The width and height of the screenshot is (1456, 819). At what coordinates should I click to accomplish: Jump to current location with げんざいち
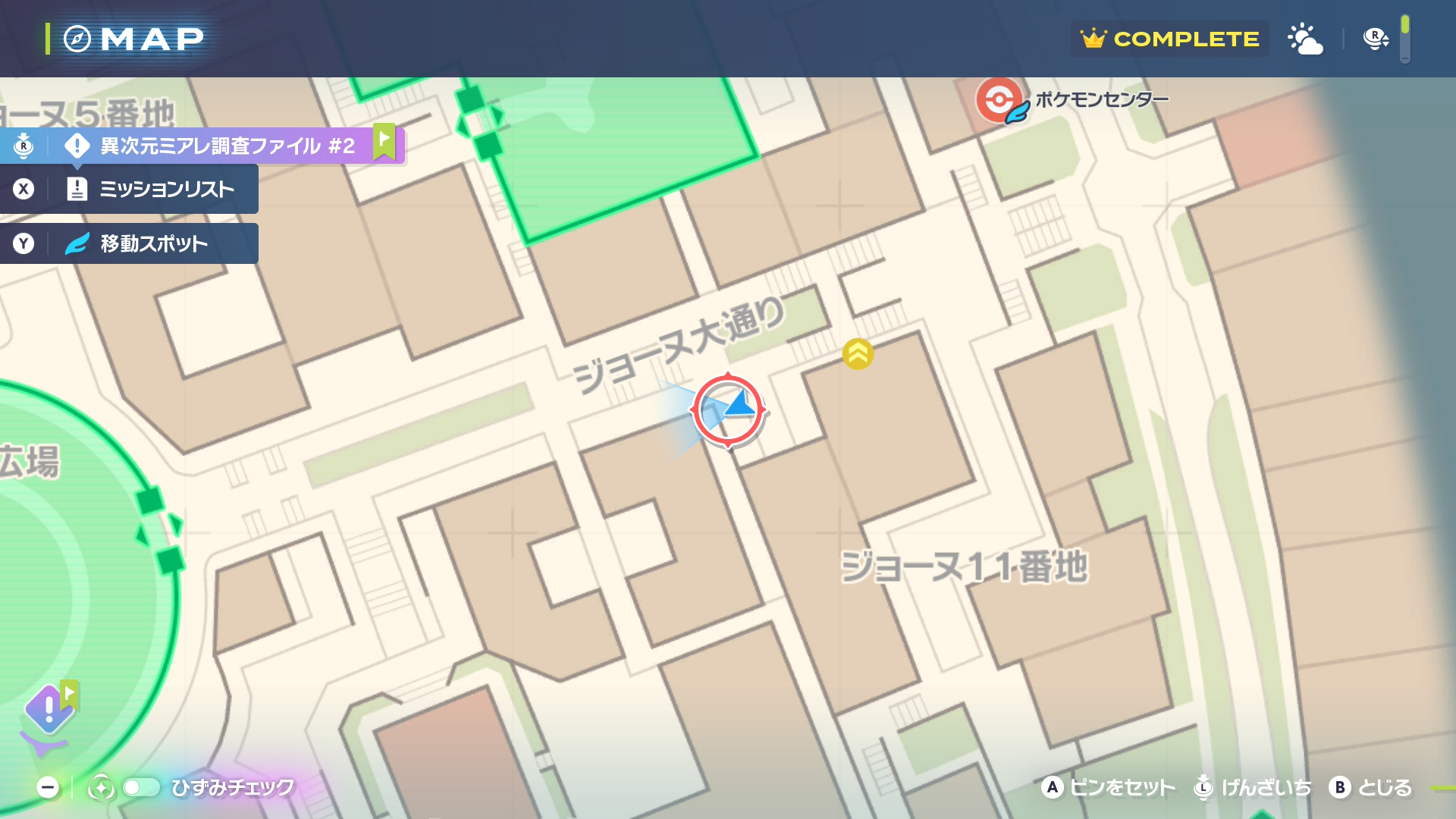[1254, 787]
